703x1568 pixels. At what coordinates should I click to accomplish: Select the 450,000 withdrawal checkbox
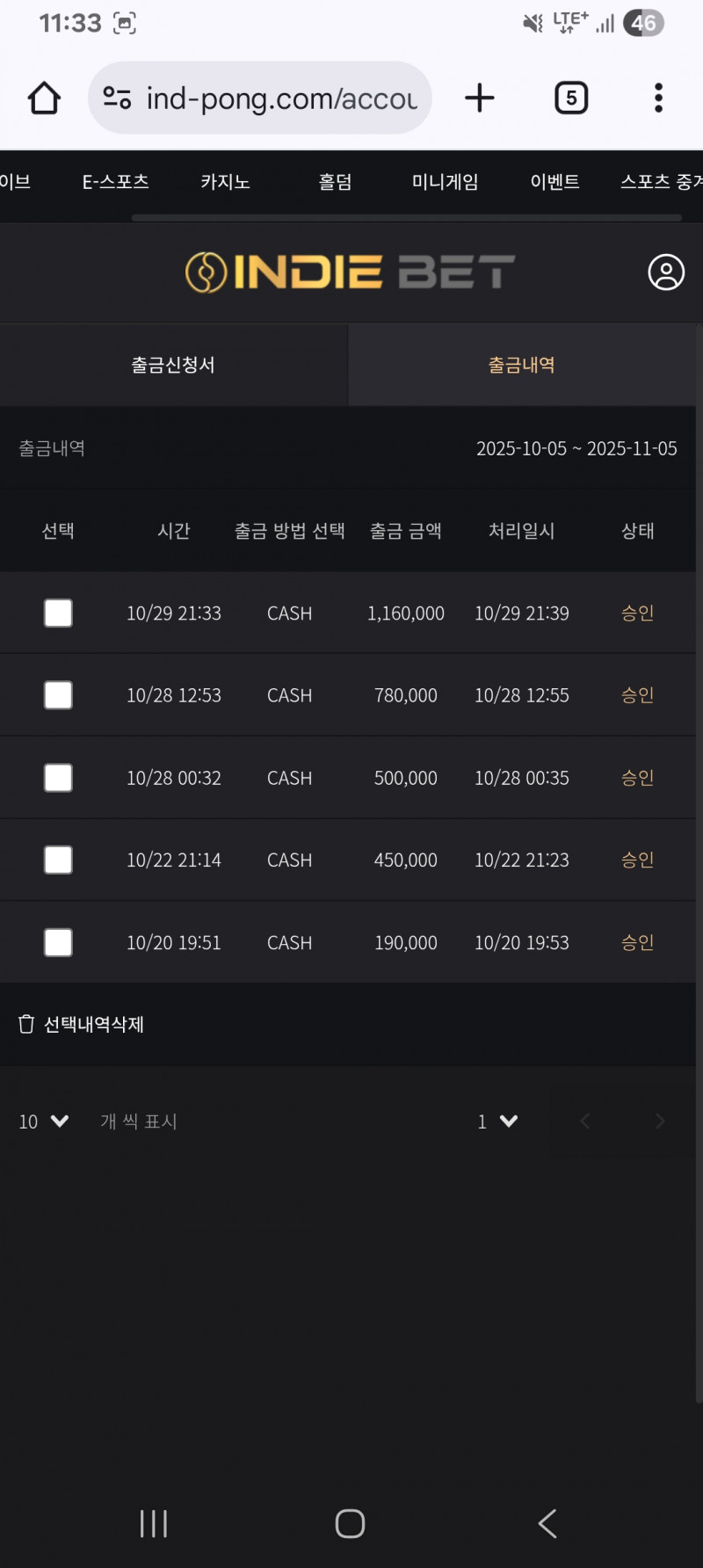pyautogui.click(x=58, y=860)
